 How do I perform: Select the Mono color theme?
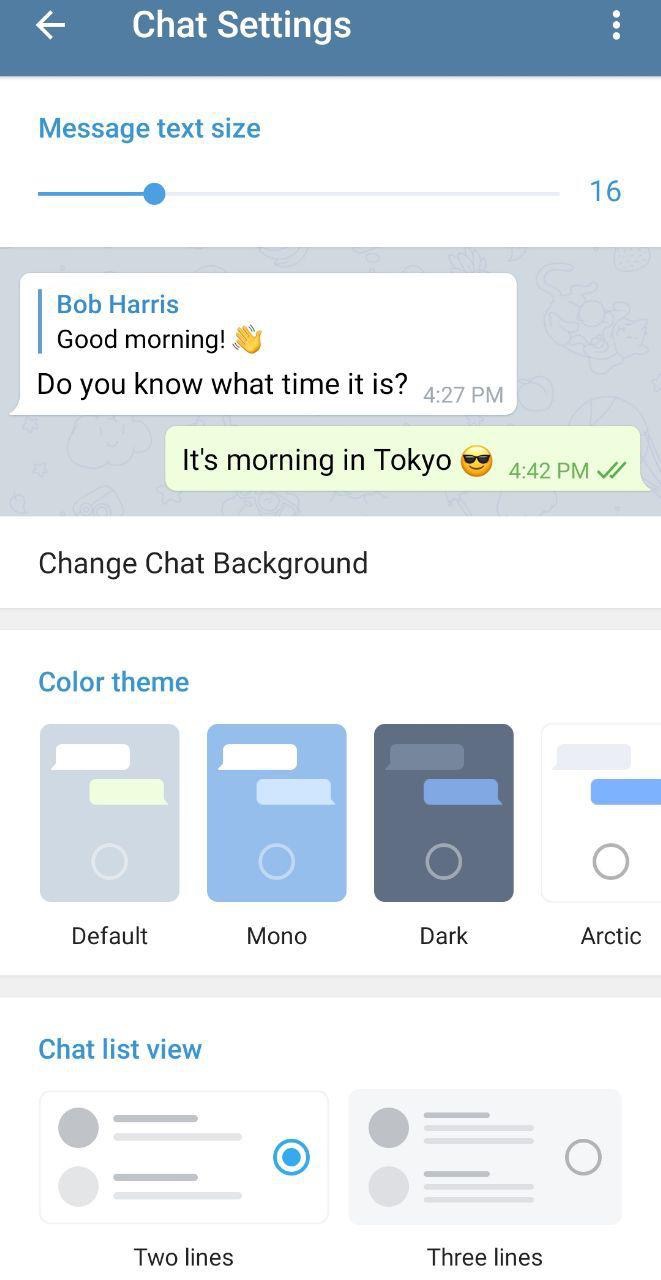(276, 813)
